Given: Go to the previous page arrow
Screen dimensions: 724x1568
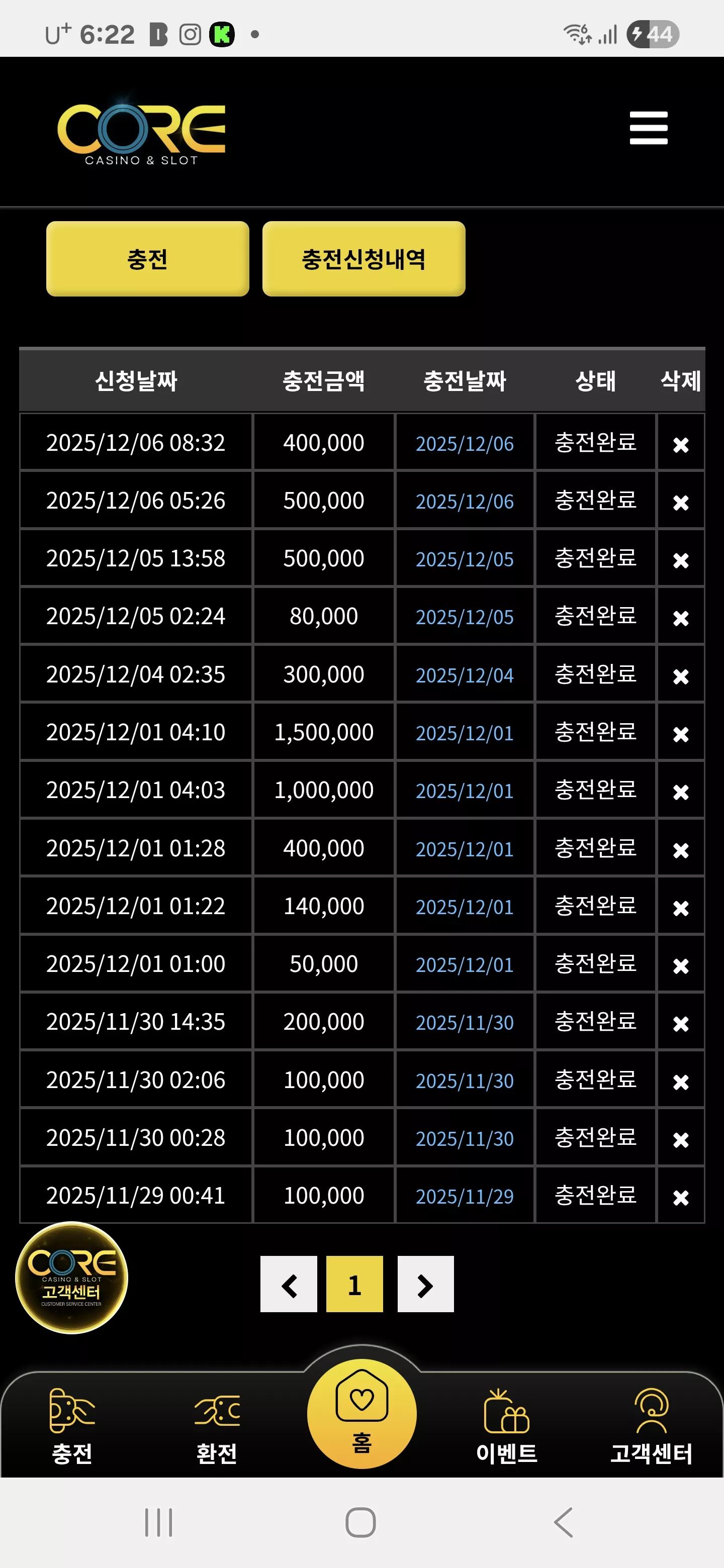Looking at the screenshot, I should click(x=289, y=1285).
